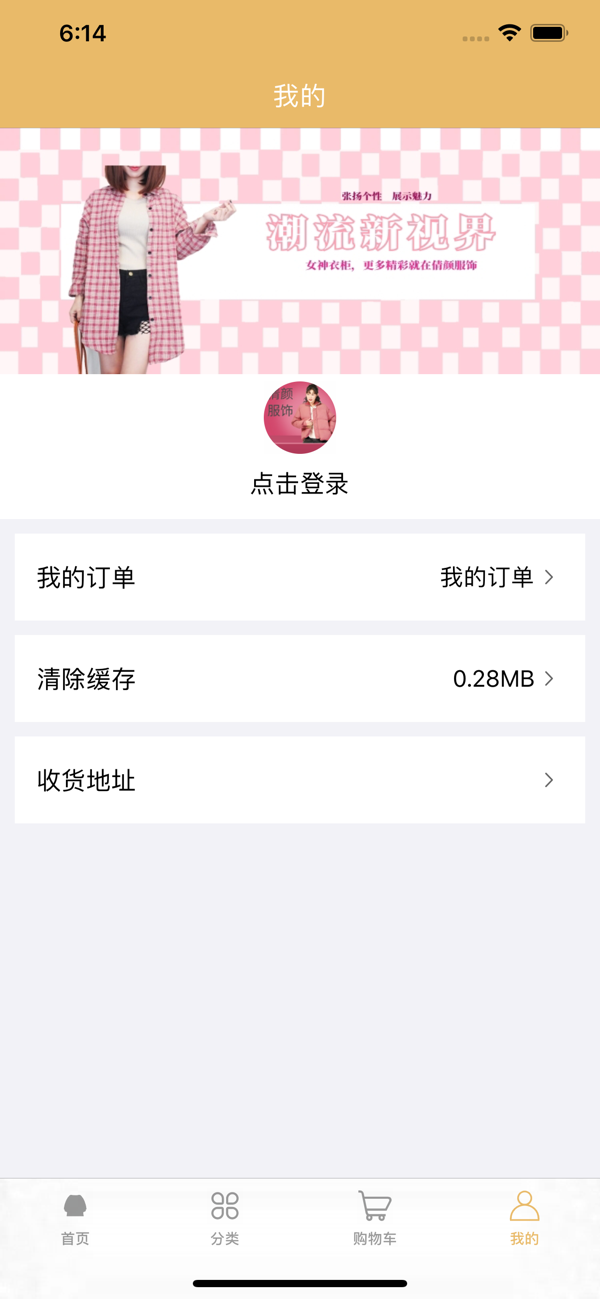Go to the 分类 tab
Screen dimensions: 600x1299
[x=225, y=1218]
